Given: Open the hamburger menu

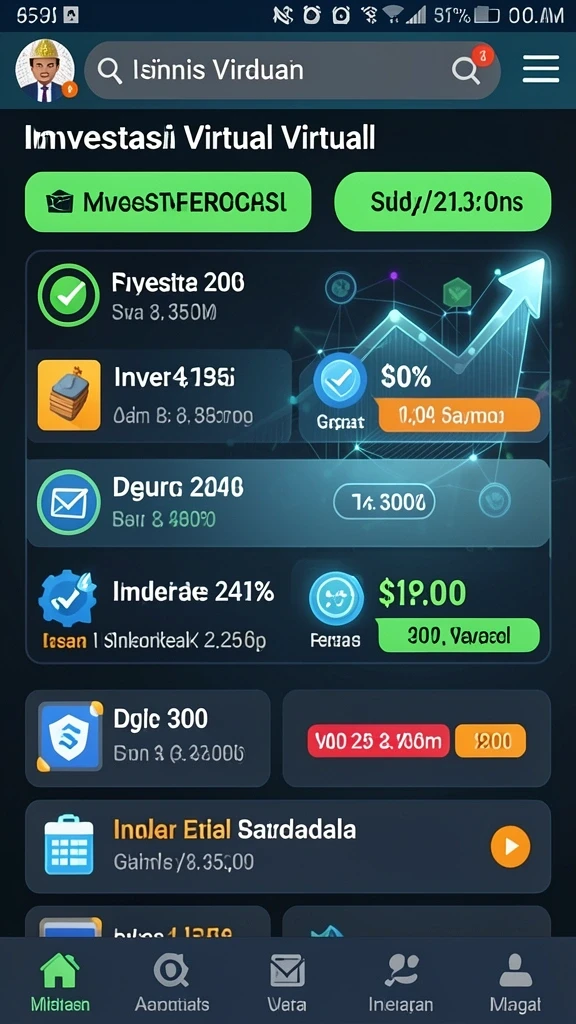Looking at the screenshot, I should point(541,69).
